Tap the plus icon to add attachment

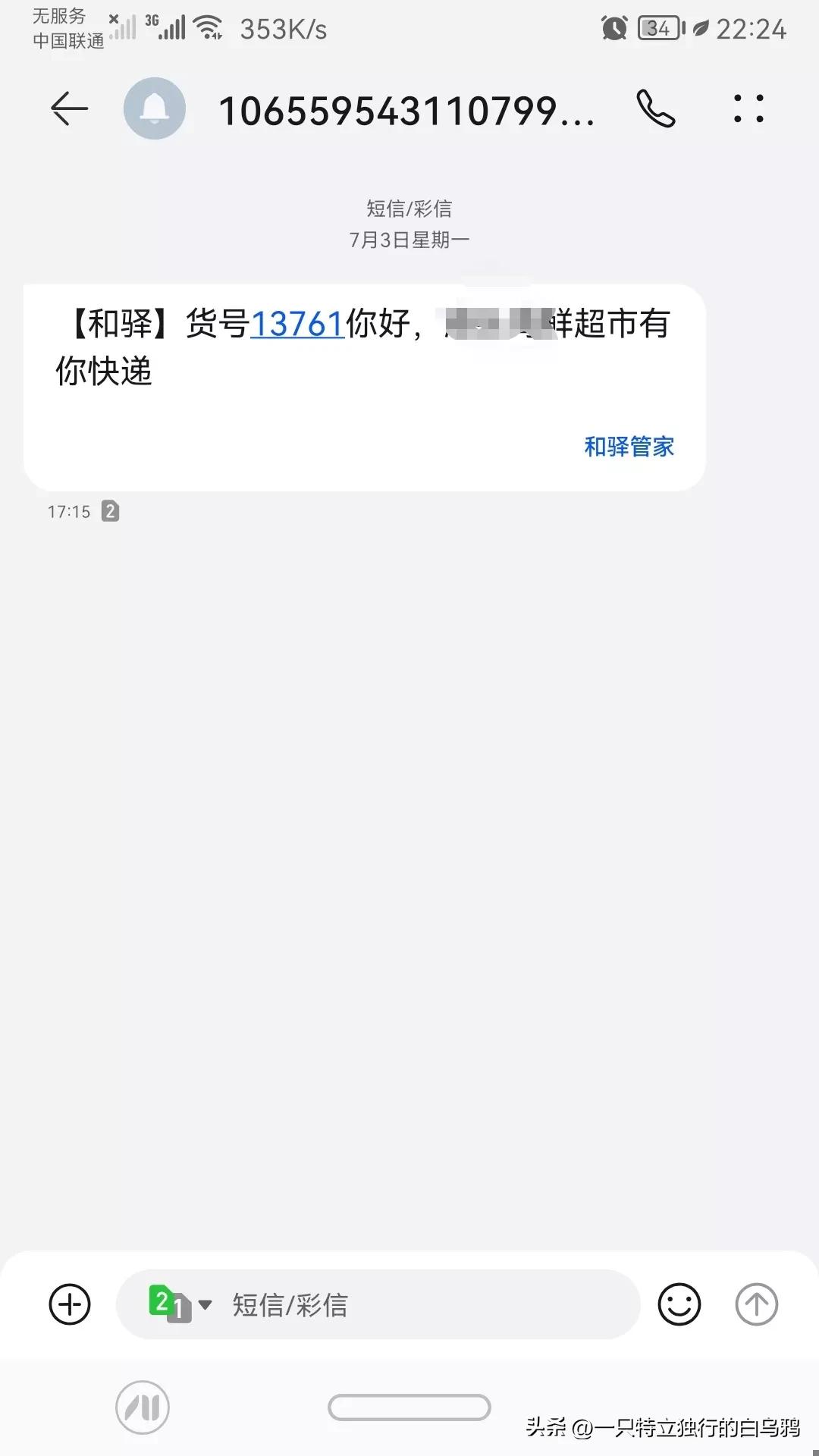pyautogui.click(x=69, y=1304)
